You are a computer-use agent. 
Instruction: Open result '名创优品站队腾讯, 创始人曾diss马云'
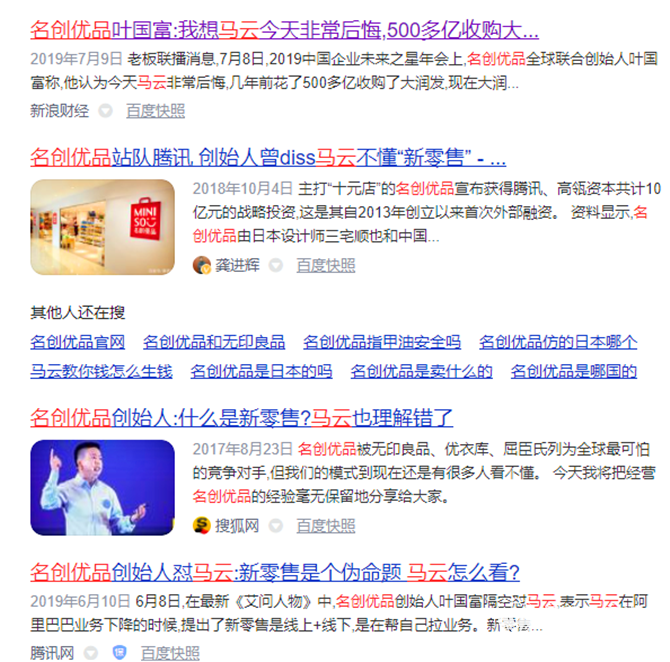(268, 157)
